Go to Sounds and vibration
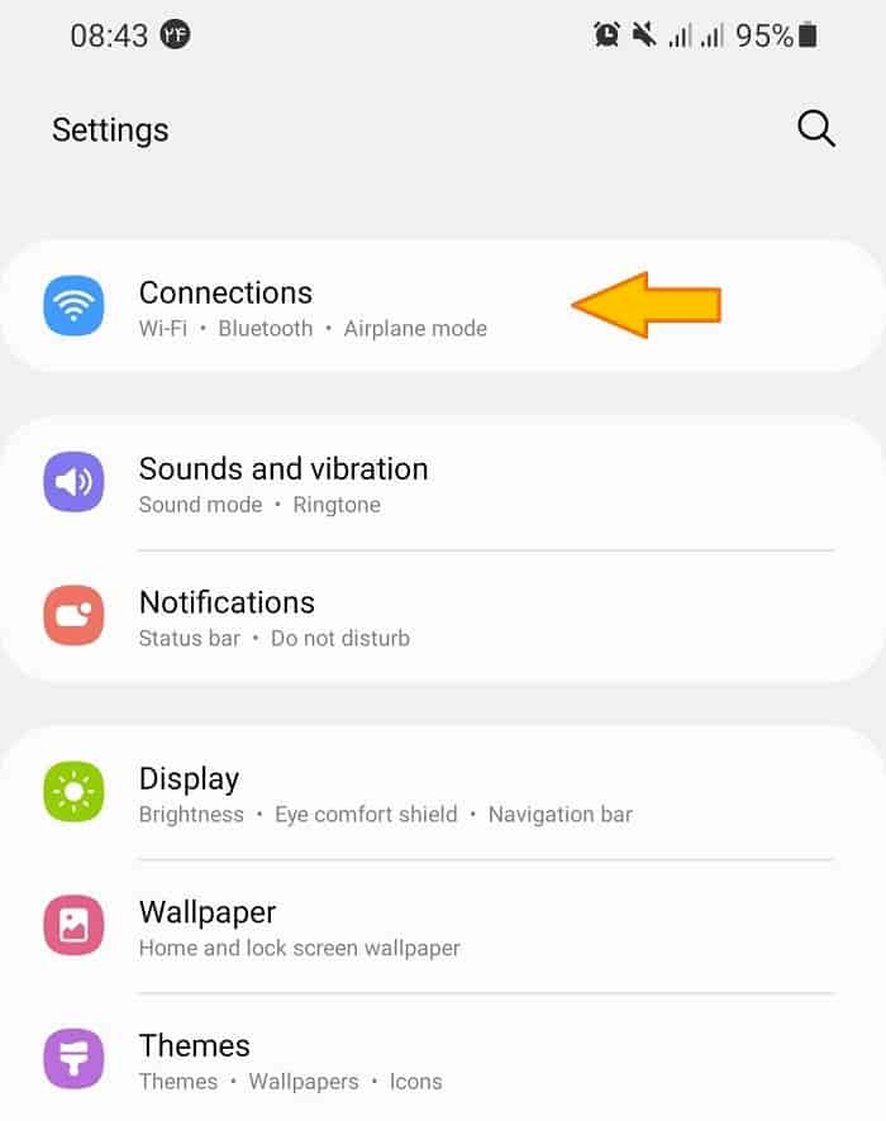 point(283,484)
